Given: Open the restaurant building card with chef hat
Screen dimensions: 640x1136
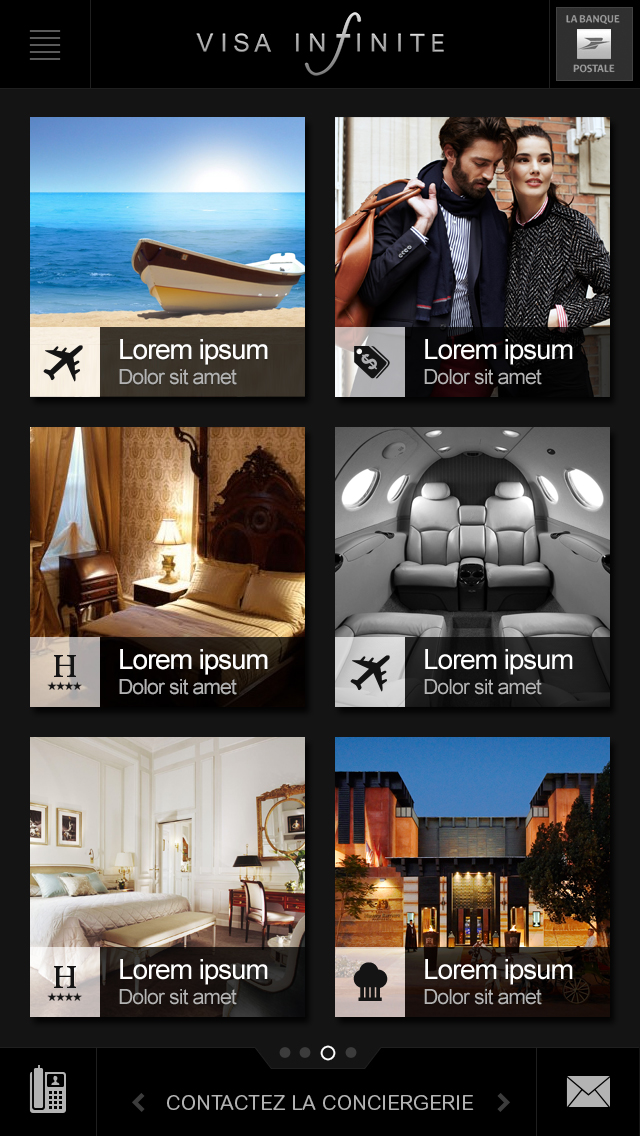Looking at the screenshot, I should click(472, 877).
